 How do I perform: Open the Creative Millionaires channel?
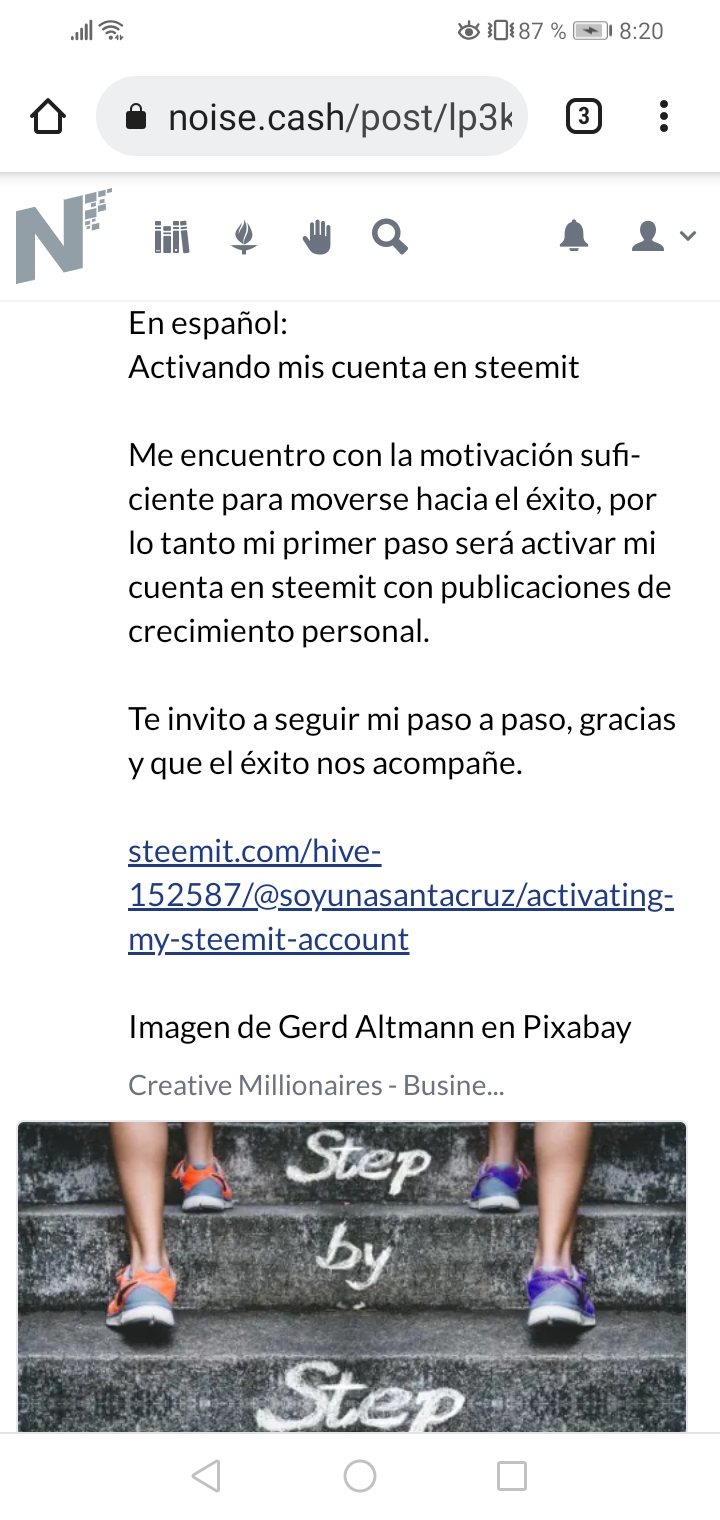316,1084
